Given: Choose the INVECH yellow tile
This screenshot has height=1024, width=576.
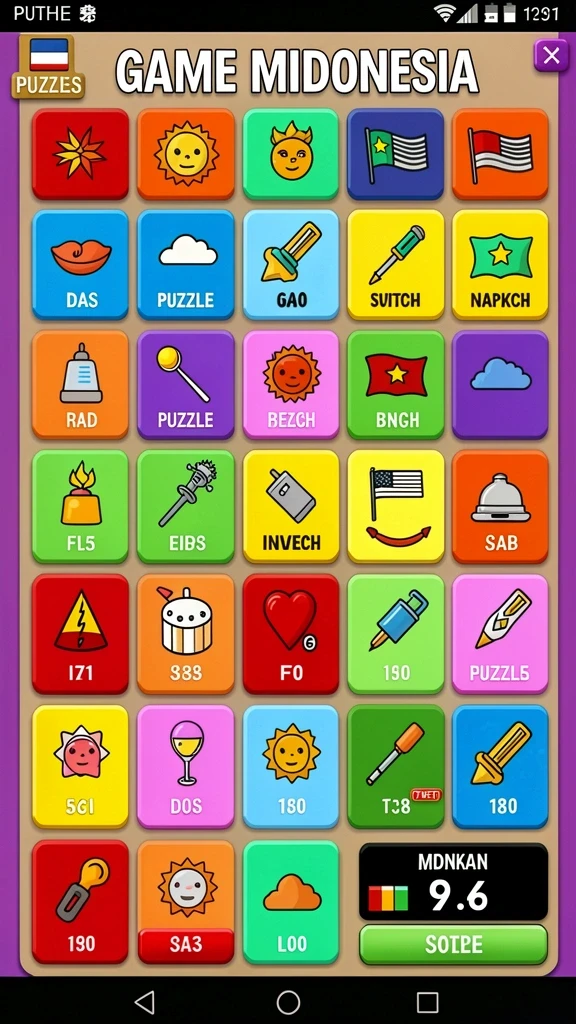Looking at the screenshot, I should (291, 506).
